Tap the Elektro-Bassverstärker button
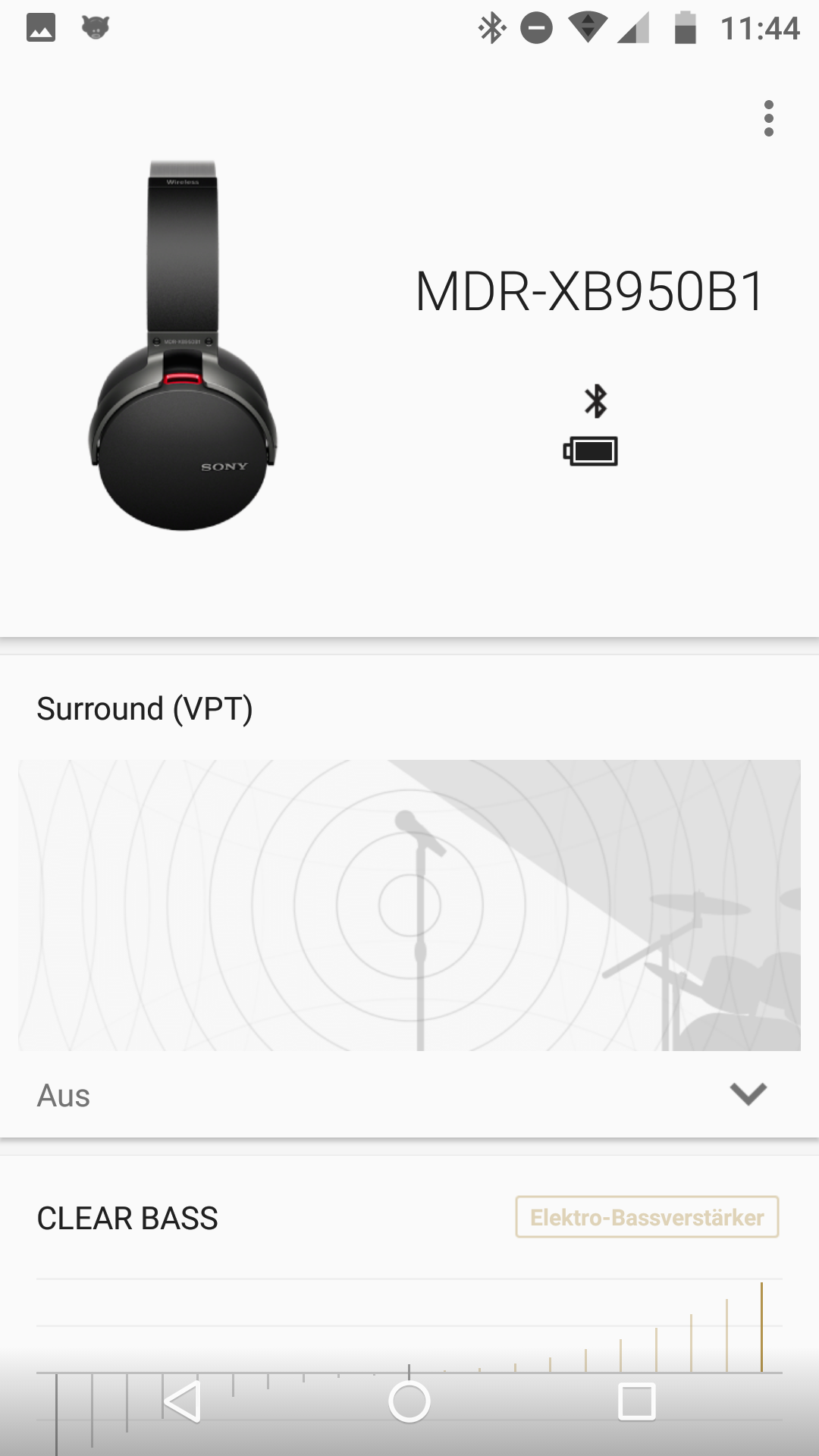819x1456 pixels. pyautogui.click(x=647, y=1217)
